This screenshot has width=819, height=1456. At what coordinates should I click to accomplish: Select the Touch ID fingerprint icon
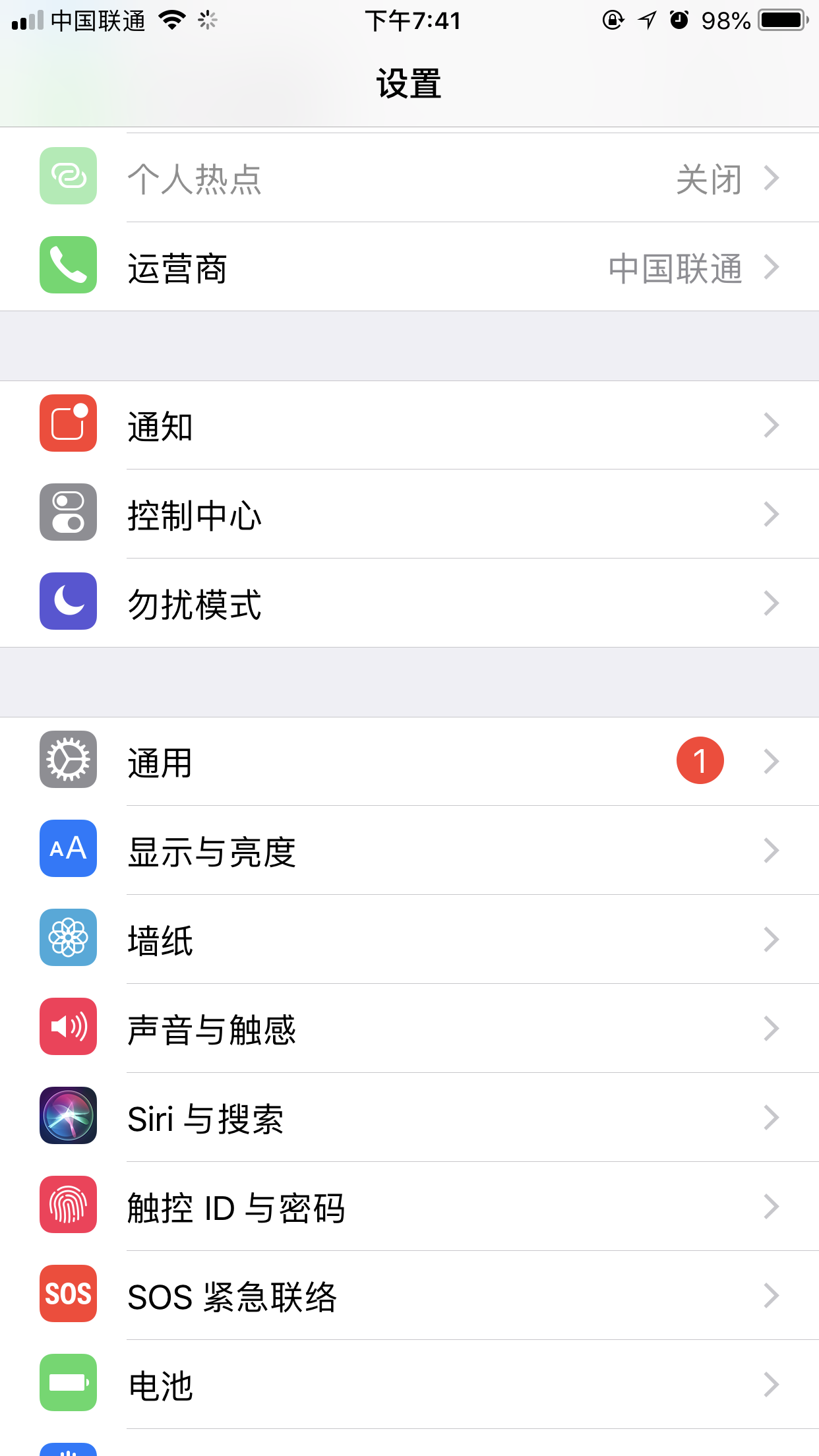point(68,1205)
